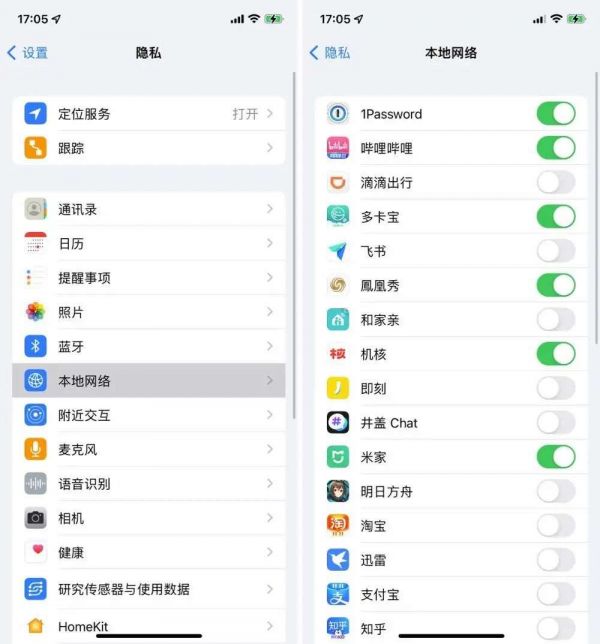The width and height of the screenshot is (600, 644).
Task: Open 蓝牙 privacy settings
Action: (x=150, y=346)
